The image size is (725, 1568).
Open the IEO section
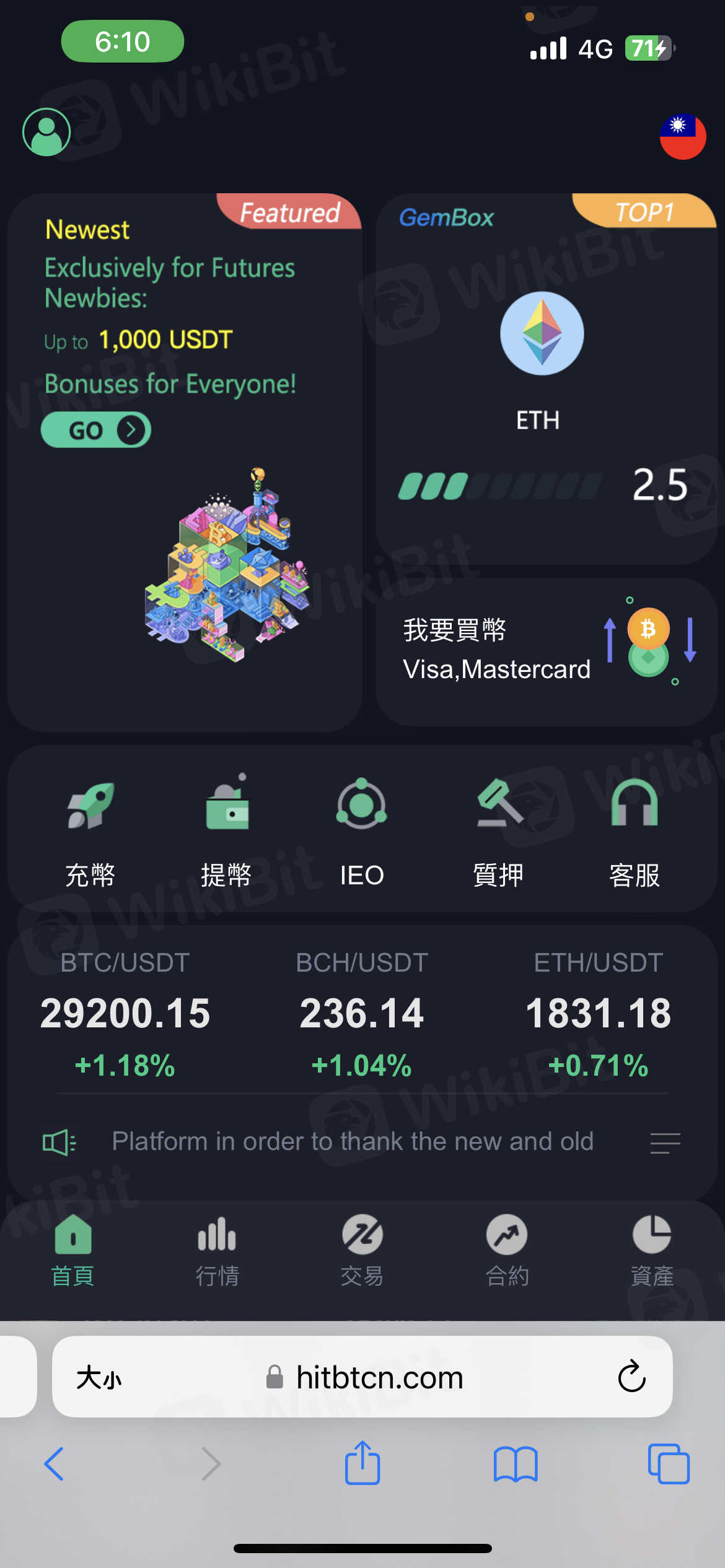[x=362, y=830]
